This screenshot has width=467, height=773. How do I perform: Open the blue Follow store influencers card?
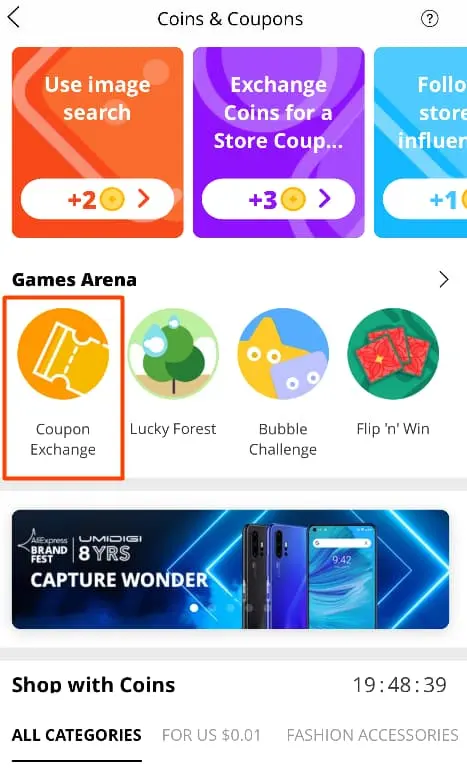pos(421,142)
